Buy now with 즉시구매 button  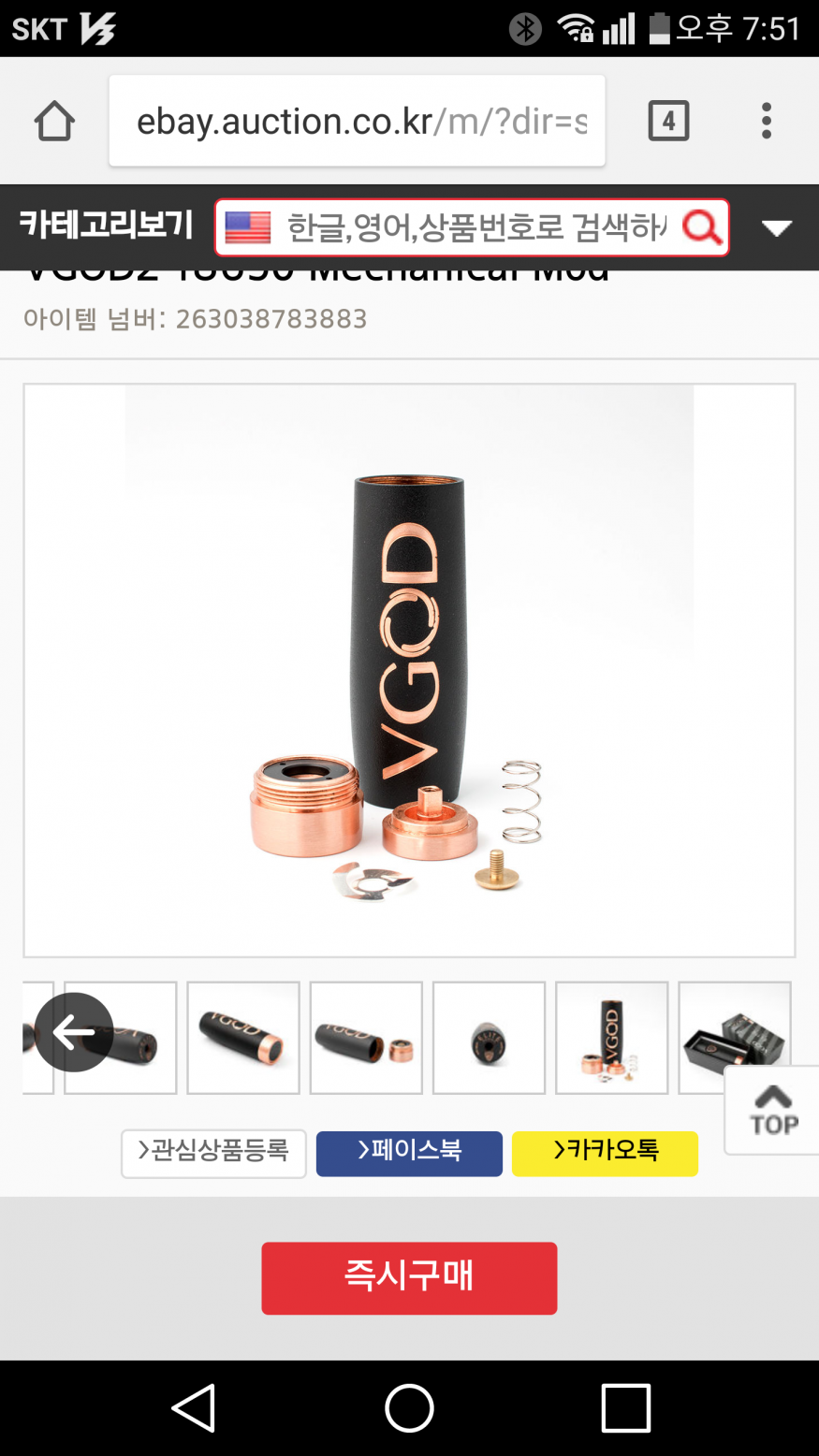[x=409, y=1277]
